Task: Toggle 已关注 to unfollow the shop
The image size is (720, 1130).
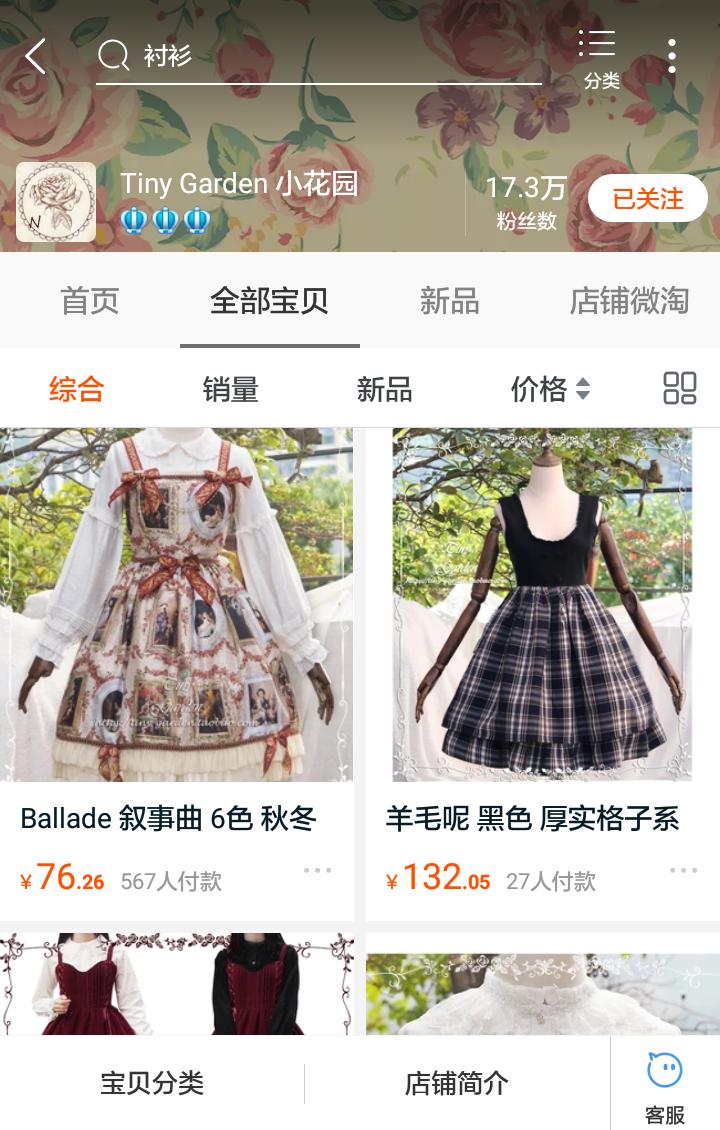Action: tap(647, 197)
